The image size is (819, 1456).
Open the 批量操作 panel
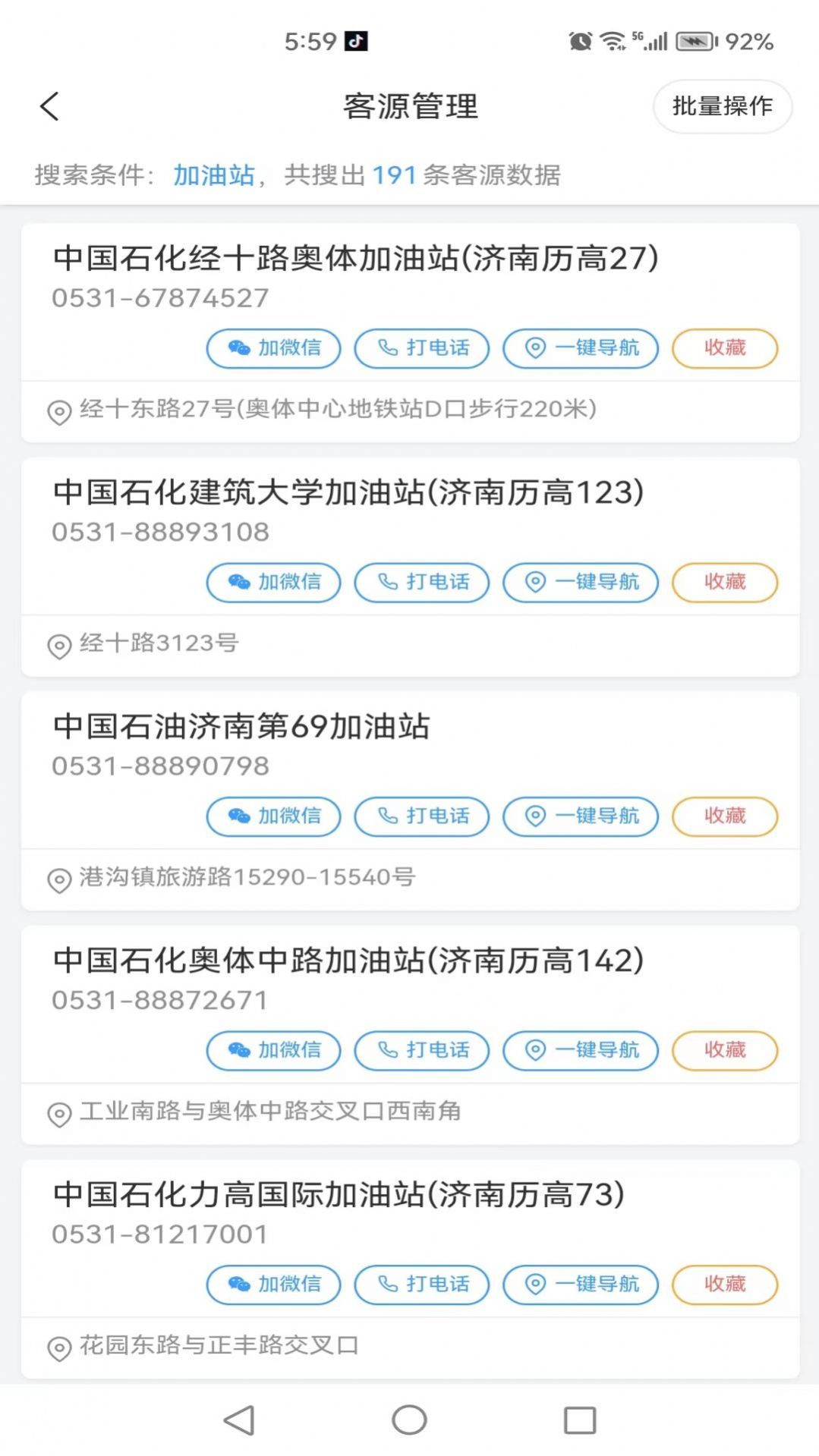(x=722, y=106)
